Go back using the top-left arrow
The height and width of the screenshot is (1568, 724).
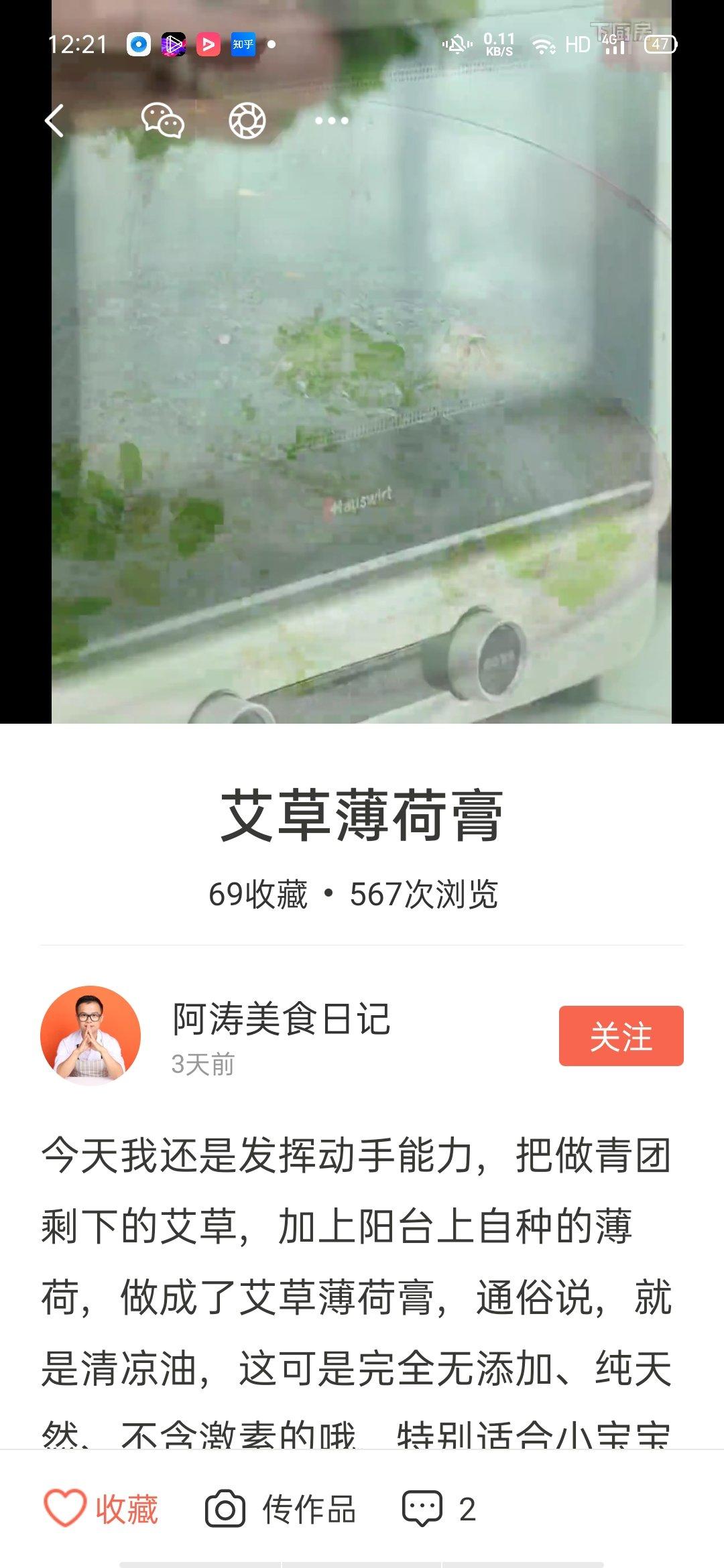pos(54,121)
